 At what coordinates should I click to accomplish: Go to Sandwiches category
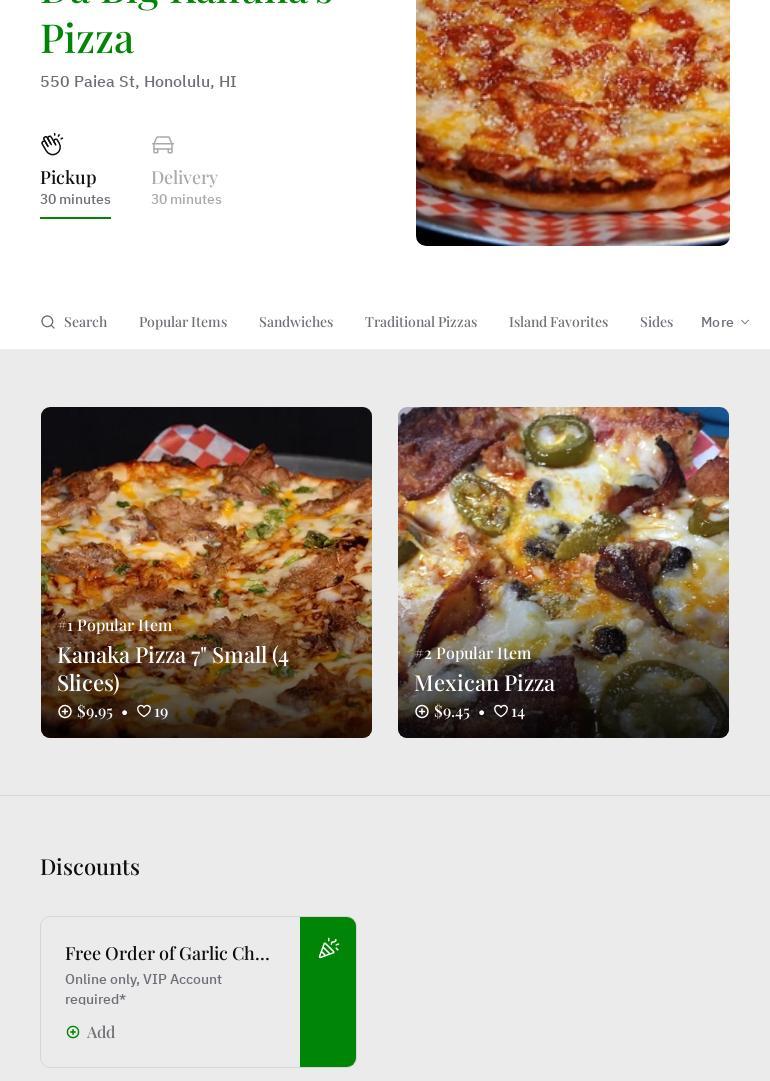pos(296,322)
